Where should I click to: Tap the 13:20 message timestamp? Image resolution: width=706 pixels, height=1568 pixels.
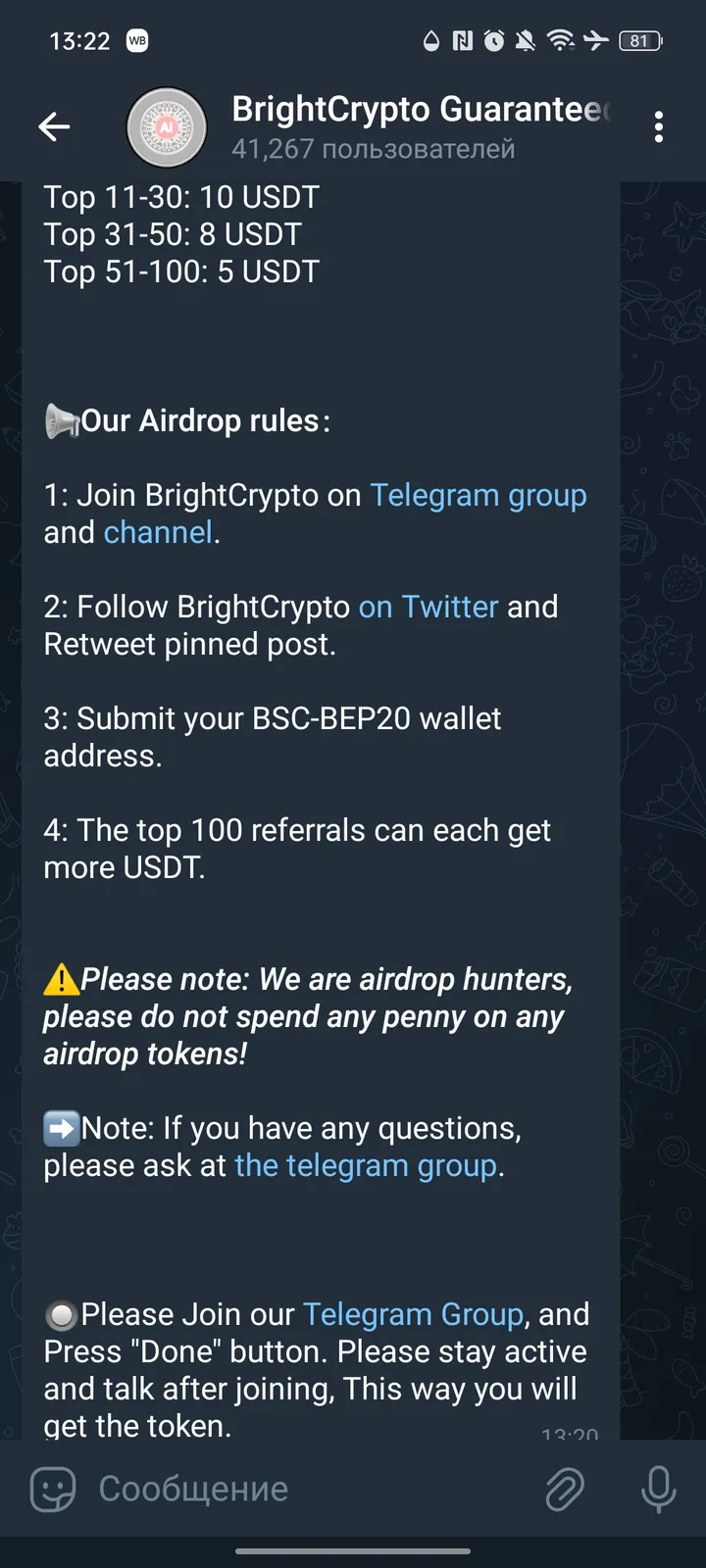click(x=570, y=1434)
